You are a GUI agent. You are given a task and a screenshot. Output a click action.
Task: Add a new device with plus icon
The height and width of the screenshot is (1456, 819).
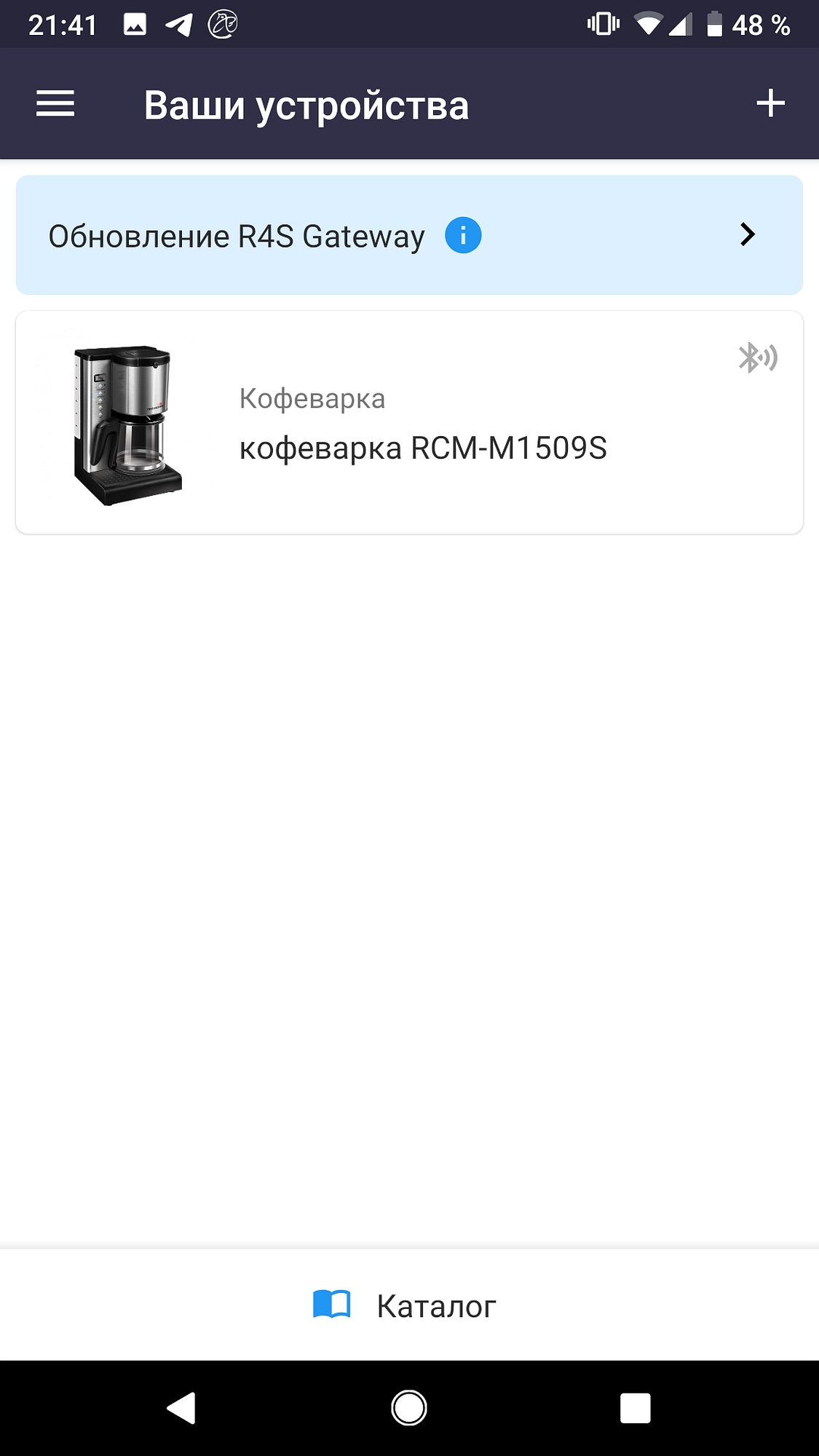(x=770, y=103)
